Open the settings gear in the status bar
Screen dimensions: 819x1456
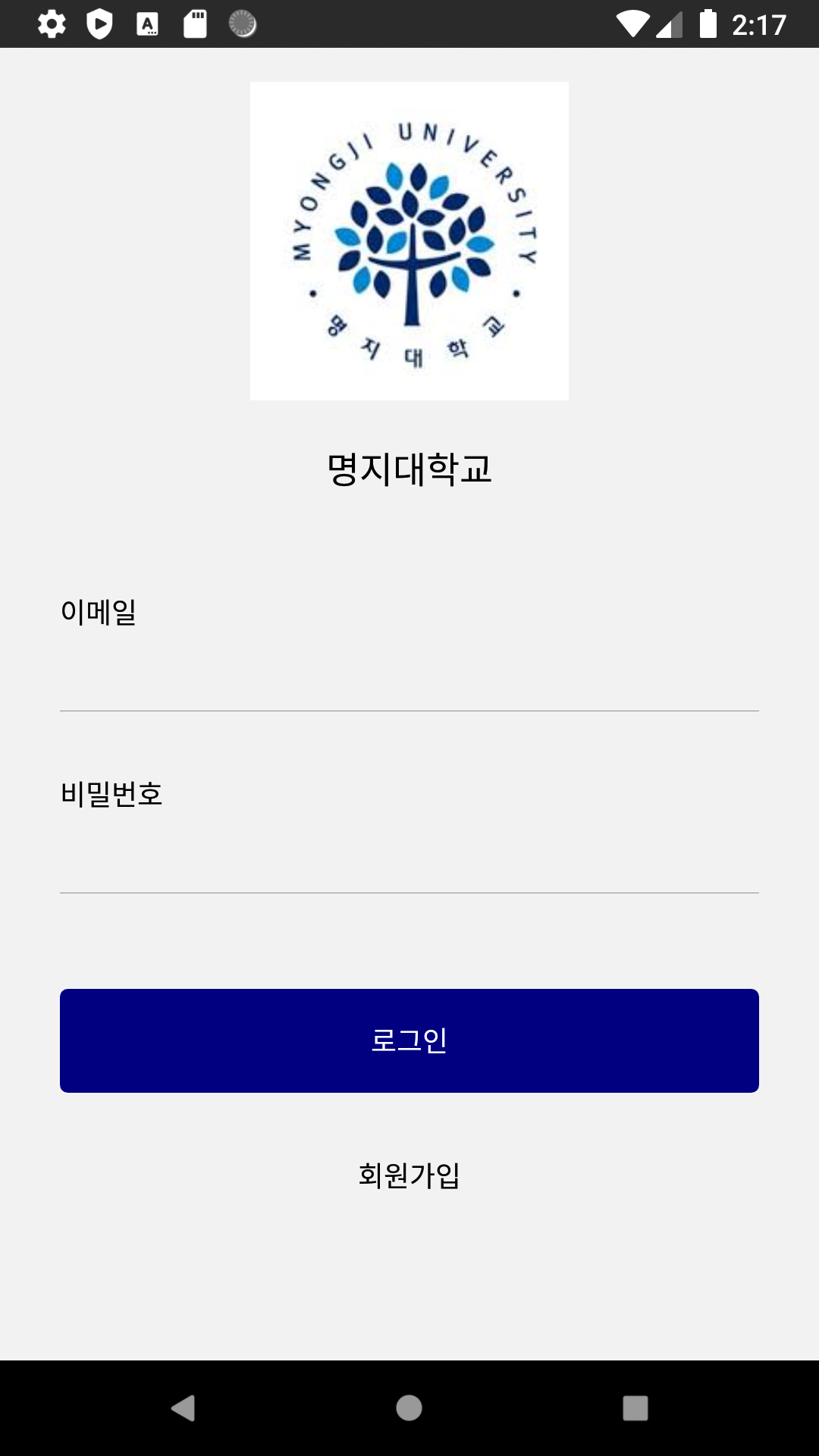click(x=51, y=25)
